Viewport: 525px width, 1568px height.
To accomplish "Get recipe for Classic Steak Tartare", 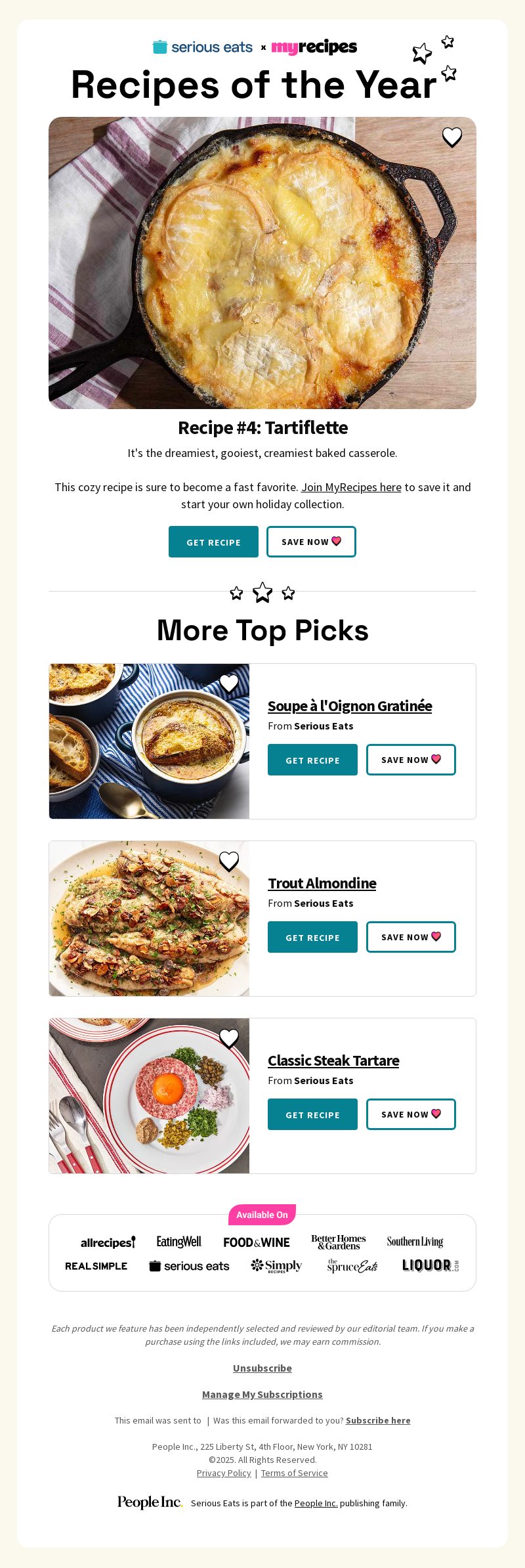I will point(312,1114).
